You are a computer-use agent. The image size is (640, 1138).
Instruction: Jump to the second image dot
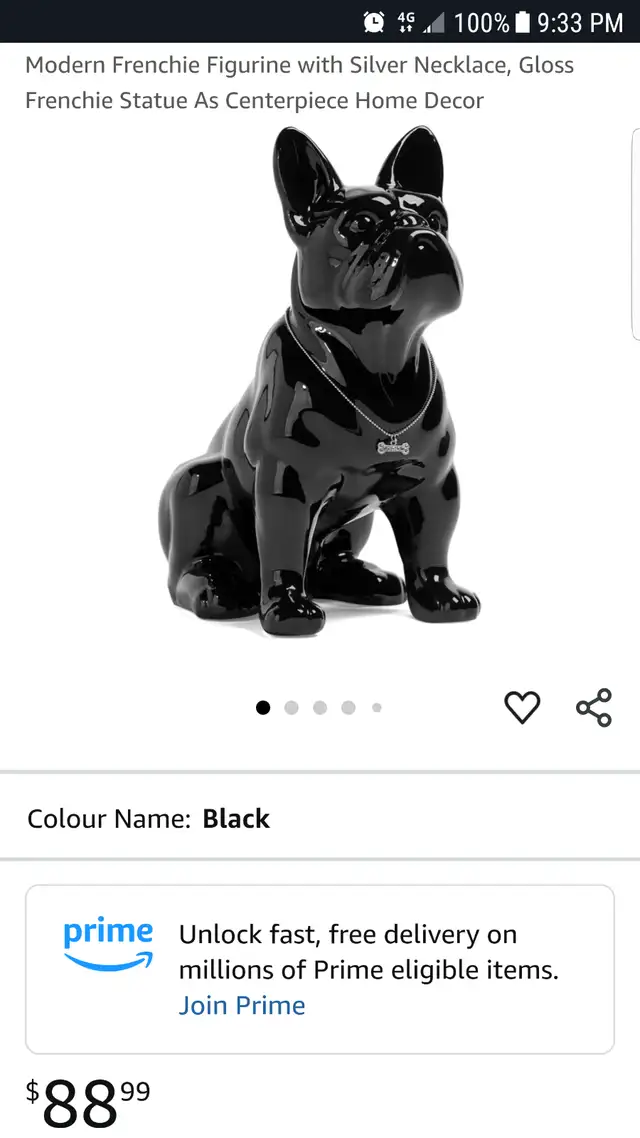click(292, 707)
